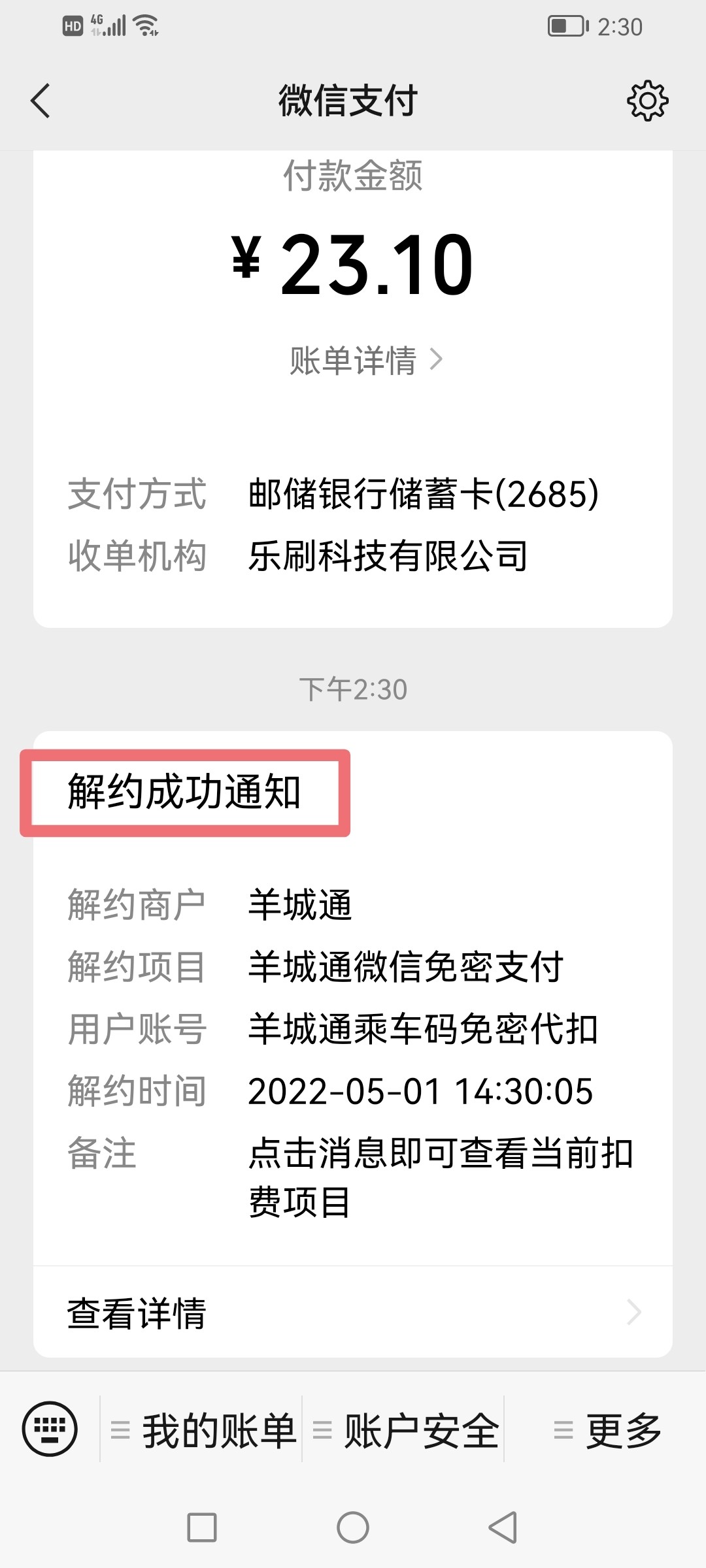The width and height of the screenshot is (706, 1568).
Task: Open WeChat Pay settings gear
Action: tap(648, 101)
